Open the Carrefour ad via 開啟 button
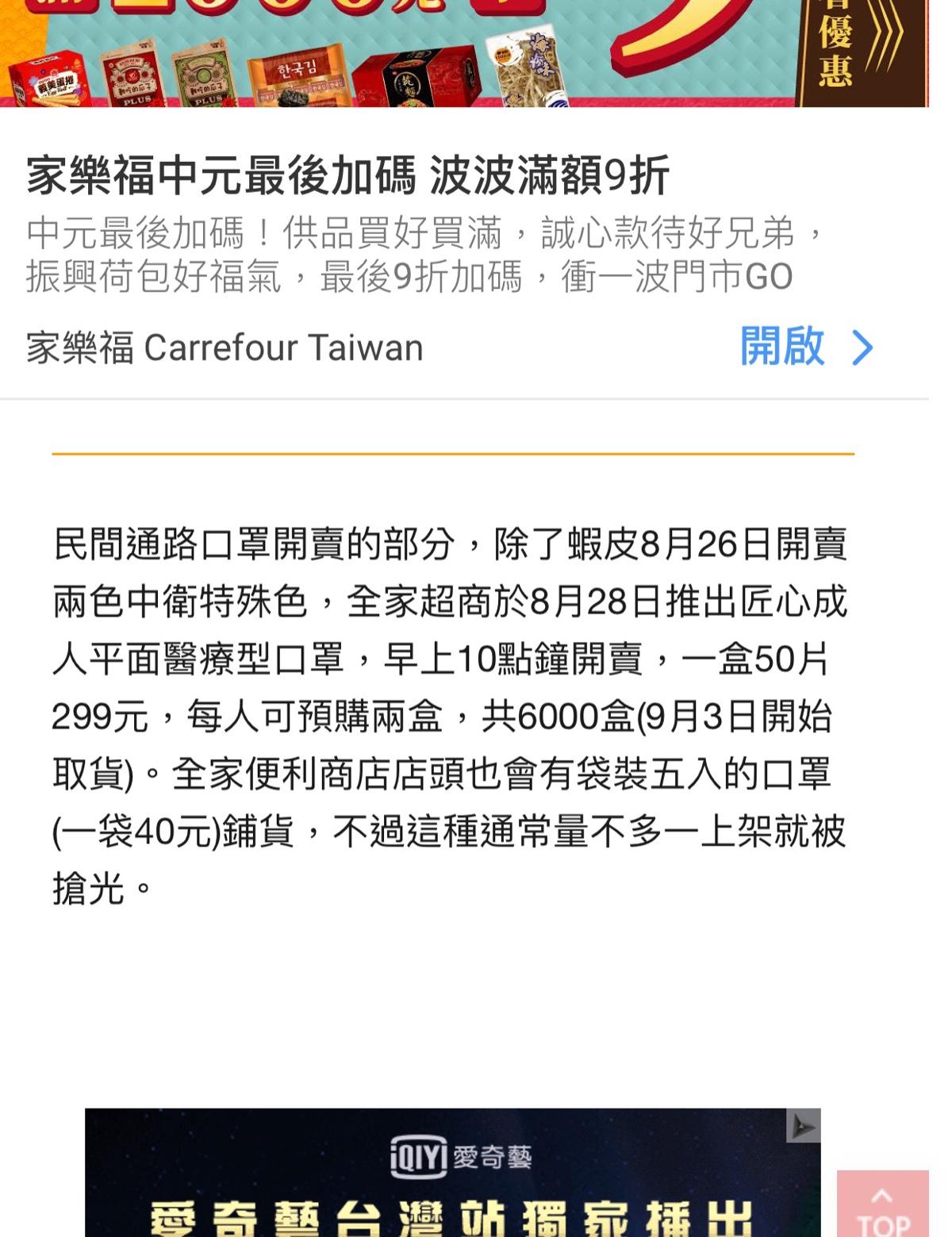The width and height of the screenshot is (952, 1237). tap(805, 348)
